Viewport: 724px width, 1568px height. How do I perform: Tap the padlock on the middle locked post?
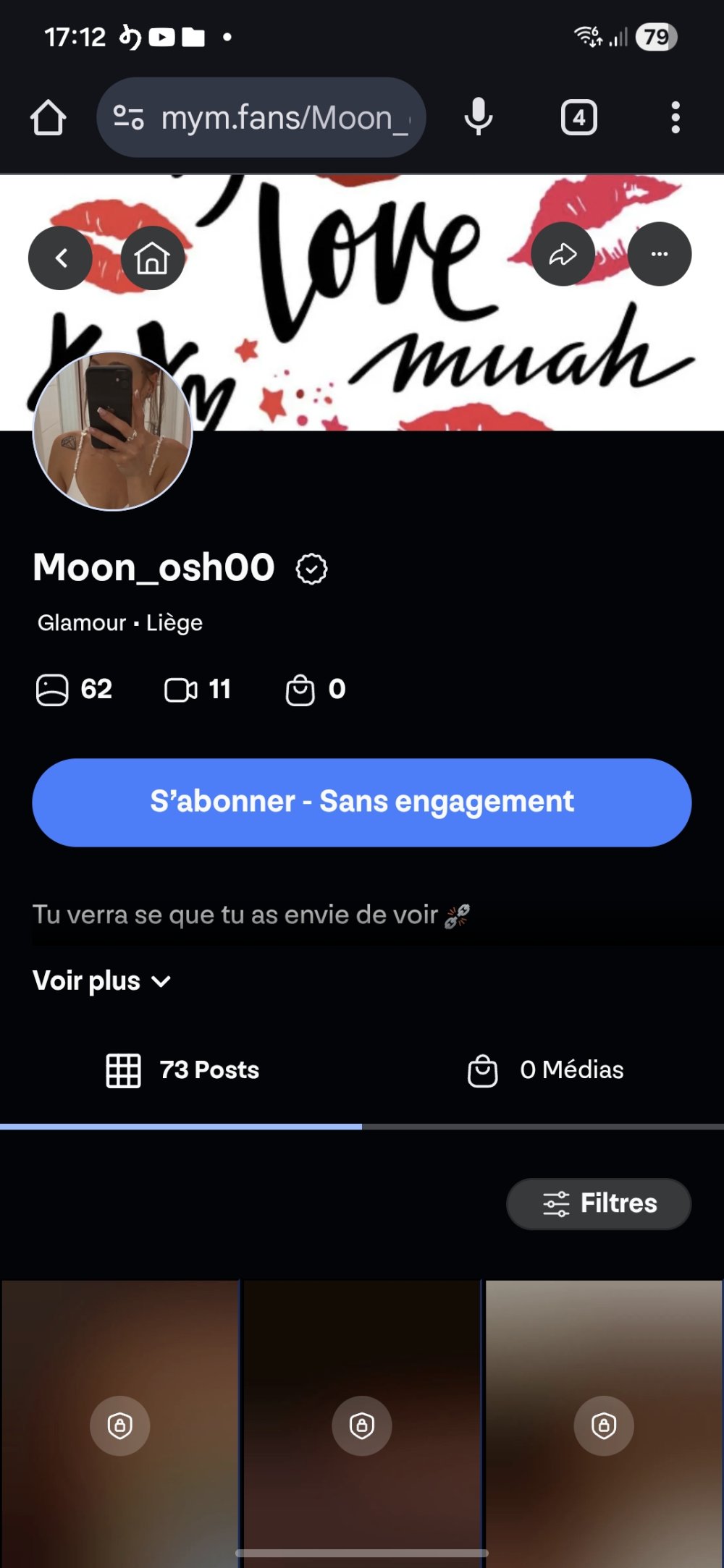(x=361, y=1425)
